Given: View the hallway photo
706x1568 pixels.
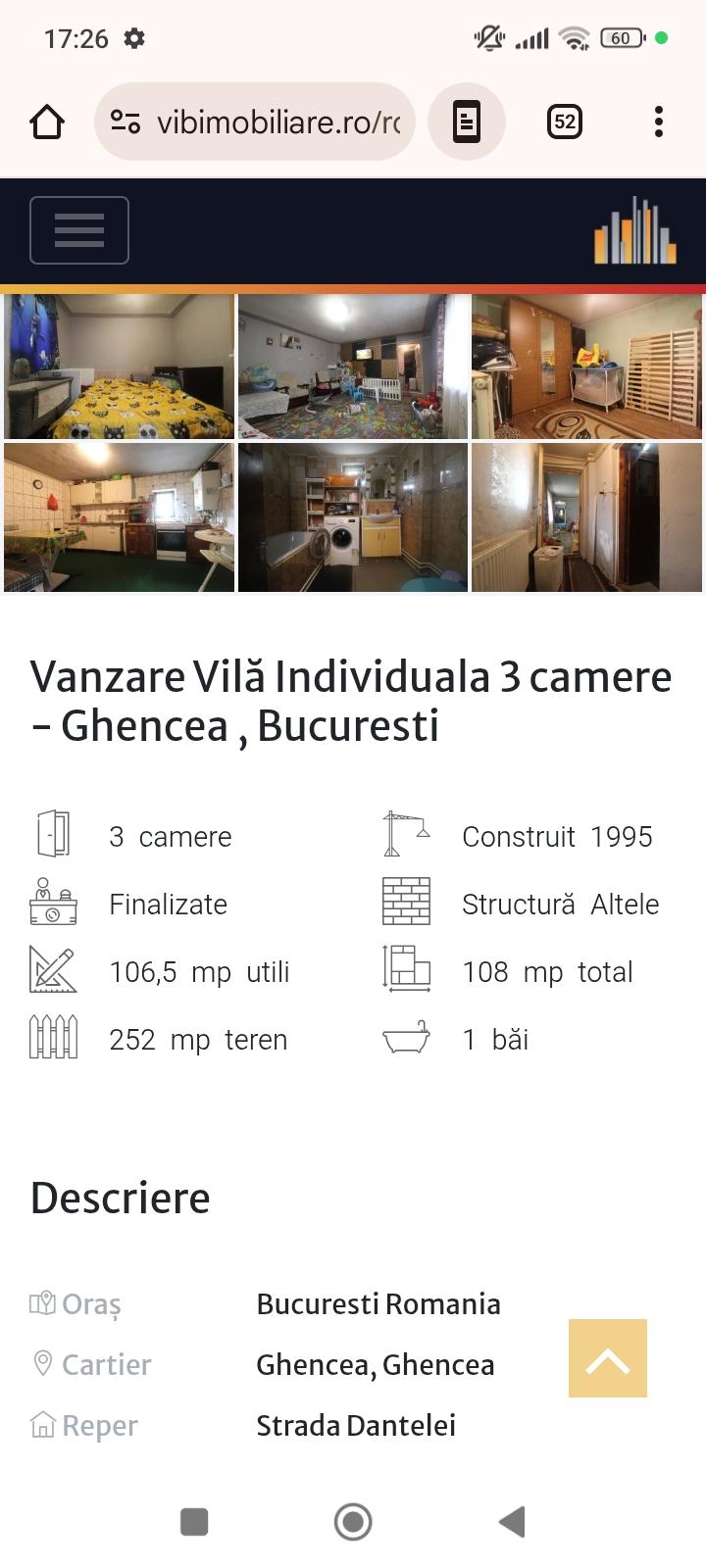Looking at the screenshot, I should [x=586, y=517].
